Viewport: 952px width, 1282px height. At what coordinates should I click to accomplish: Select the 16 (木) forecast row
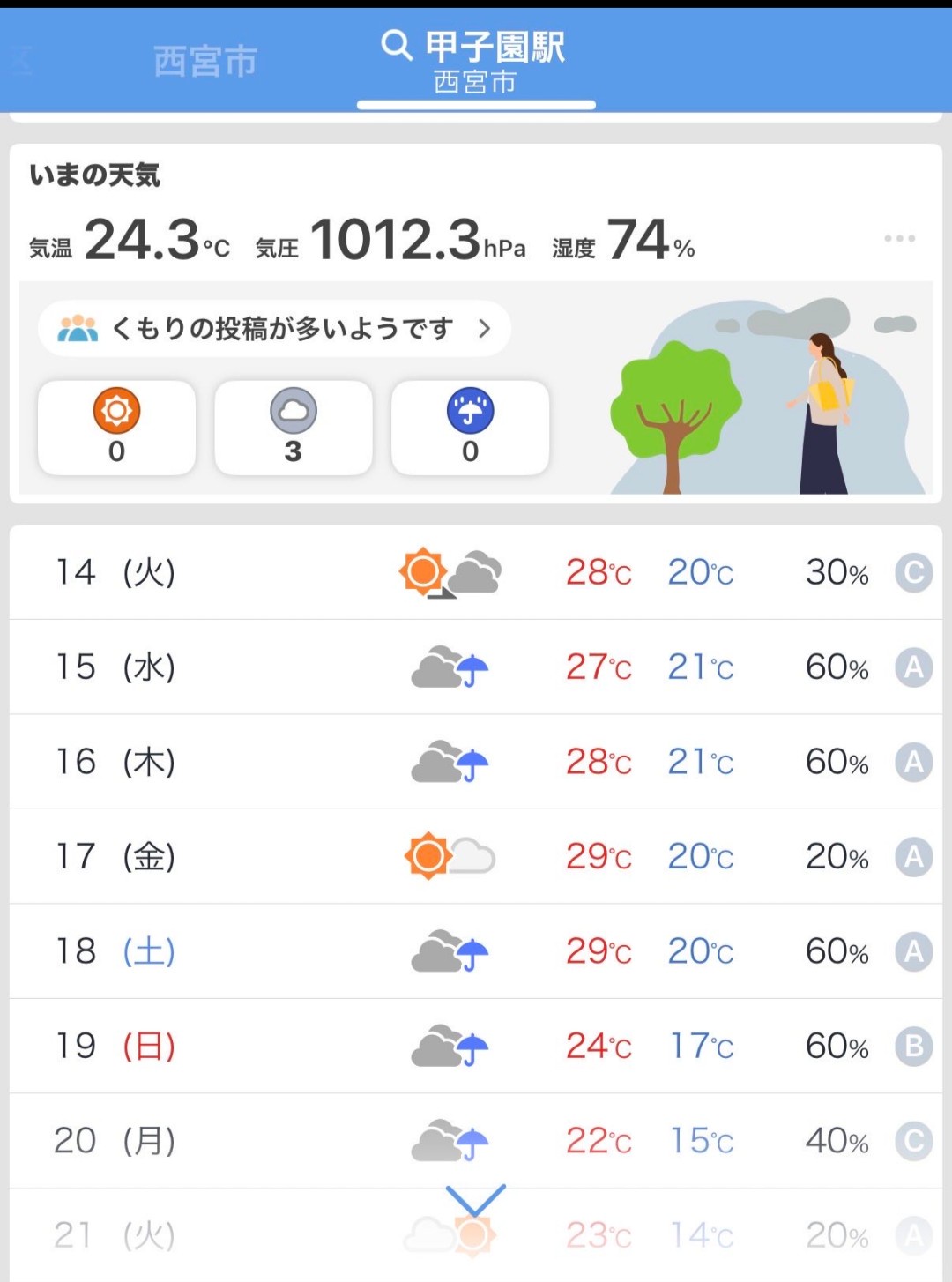476,762
